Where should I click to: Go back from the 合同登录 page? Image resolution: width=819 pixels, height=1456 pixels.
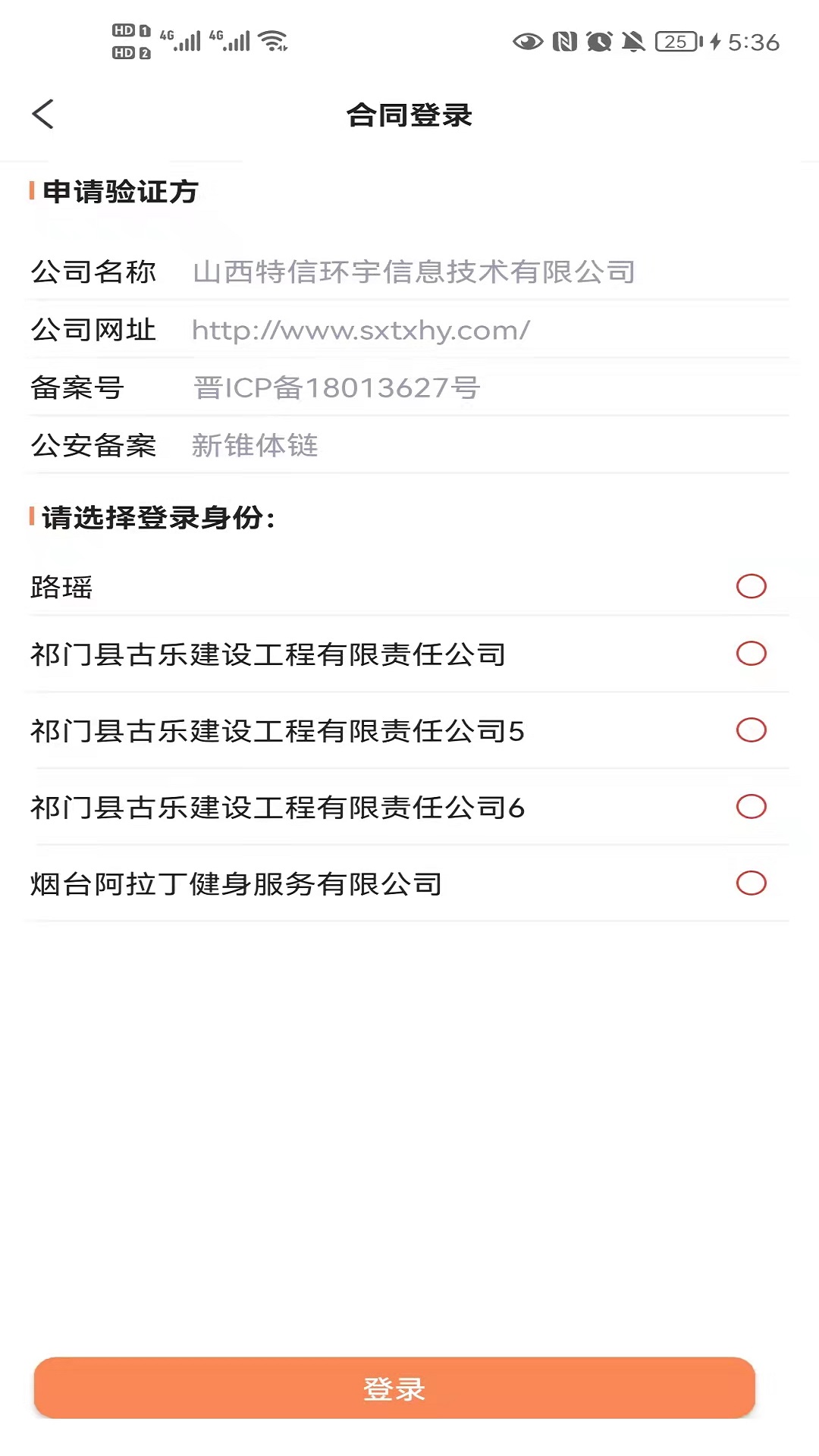pos(43,115)
